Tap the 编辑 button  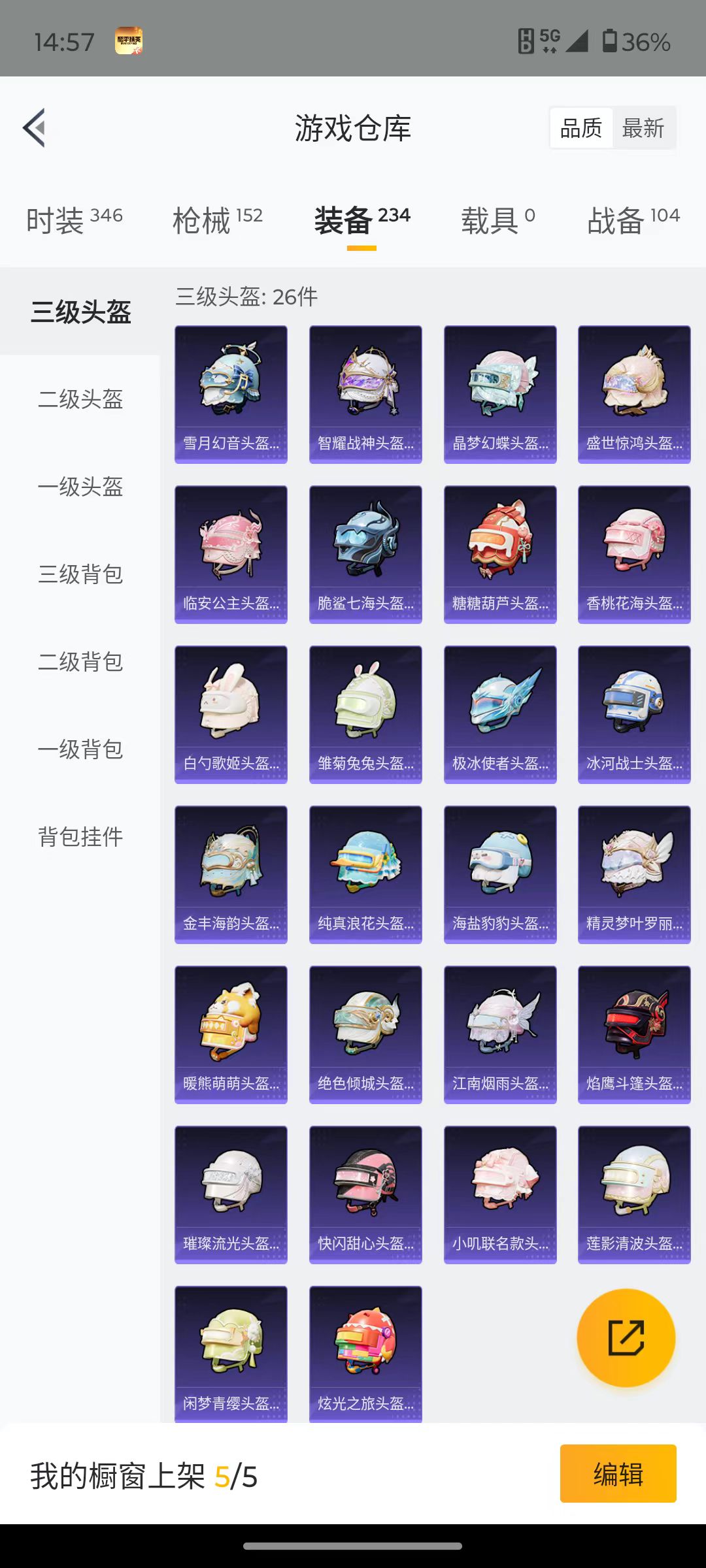618,1474
